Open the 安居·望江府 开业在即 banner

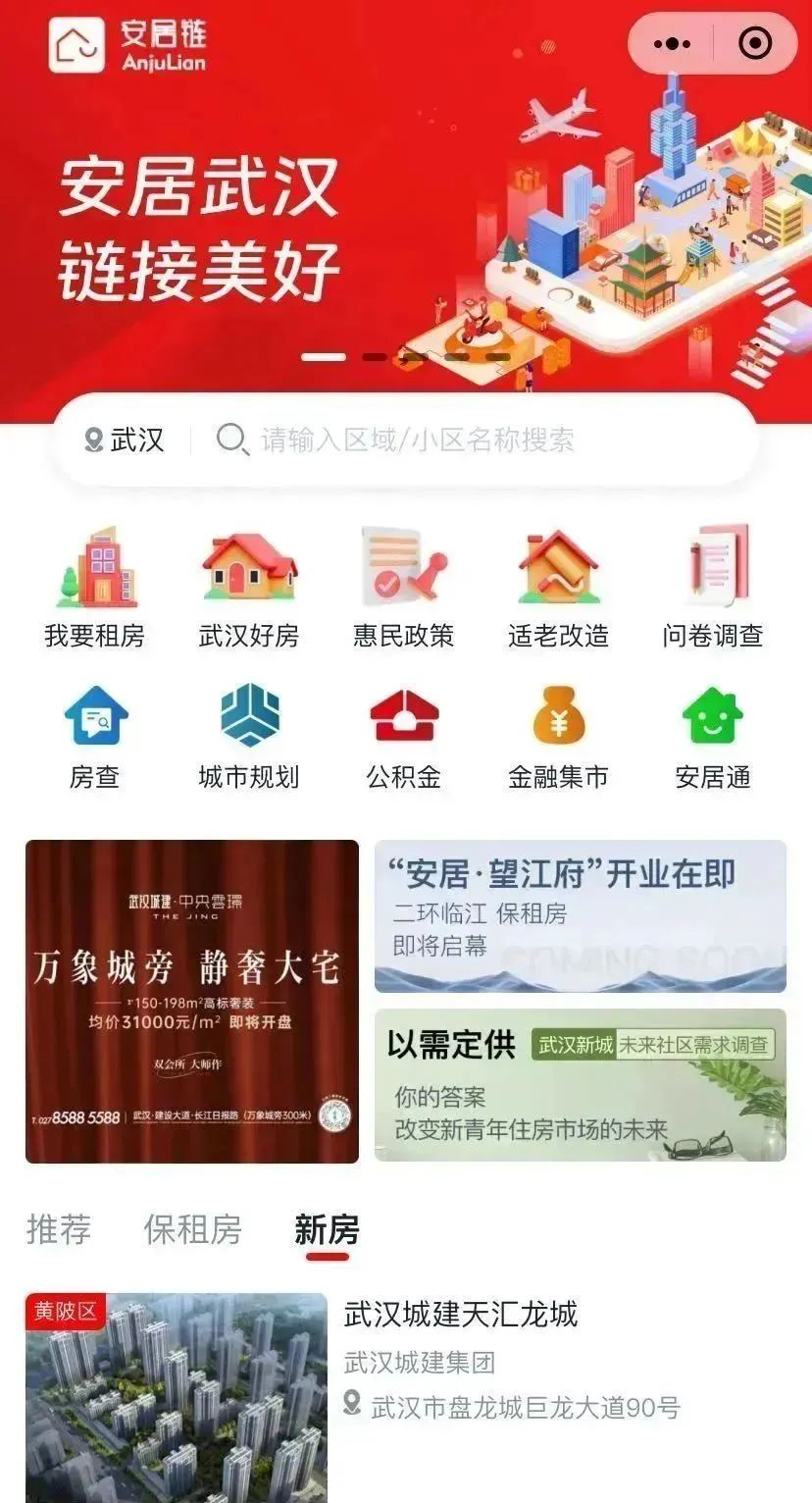tap(581, 916)
